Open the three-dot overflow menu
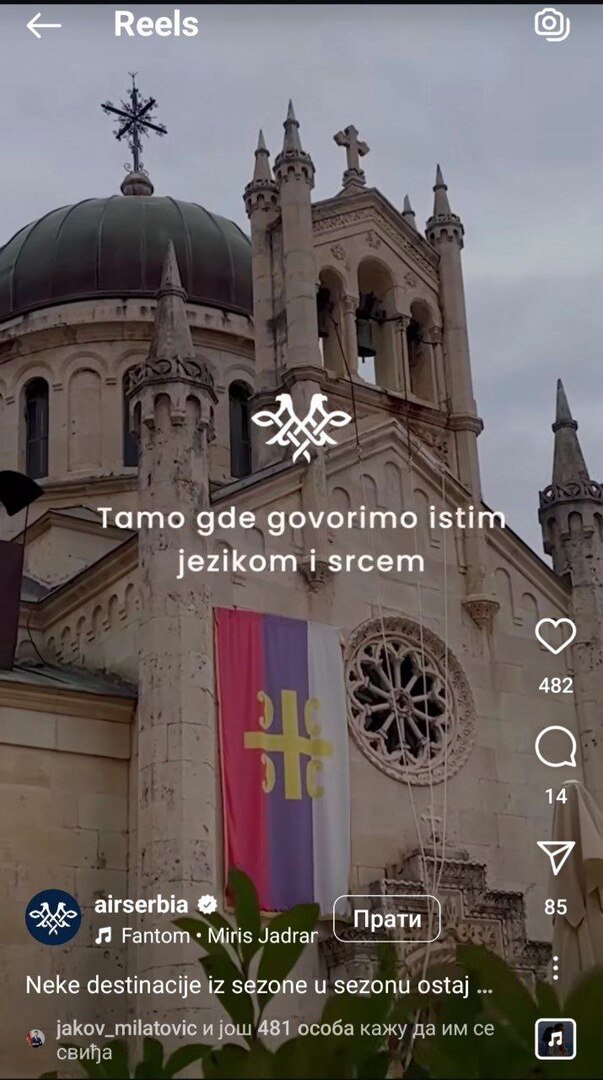This screenshot has width=603, height=1080. click(x=555, y=967)
